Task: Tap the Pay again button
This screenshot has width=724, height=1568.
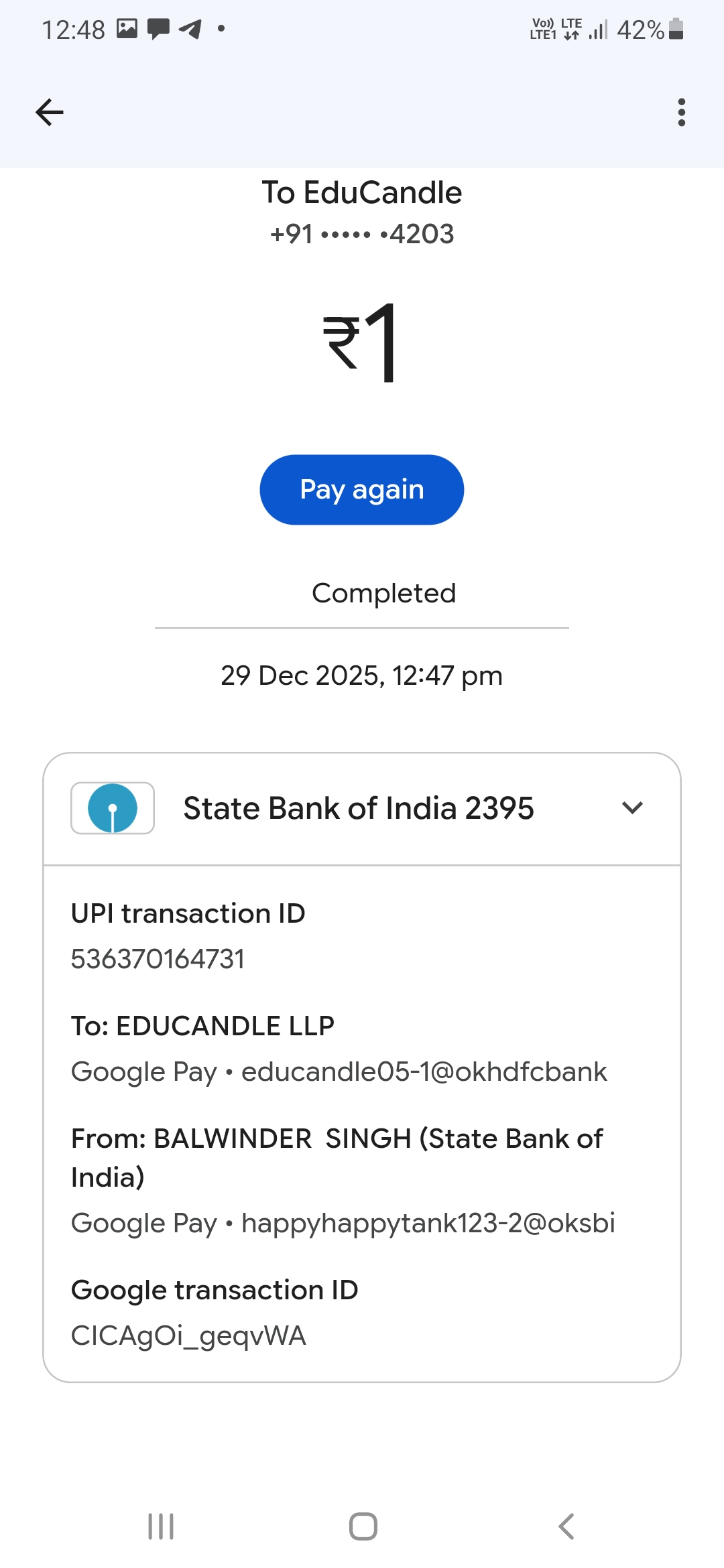Action: point(361,490)
